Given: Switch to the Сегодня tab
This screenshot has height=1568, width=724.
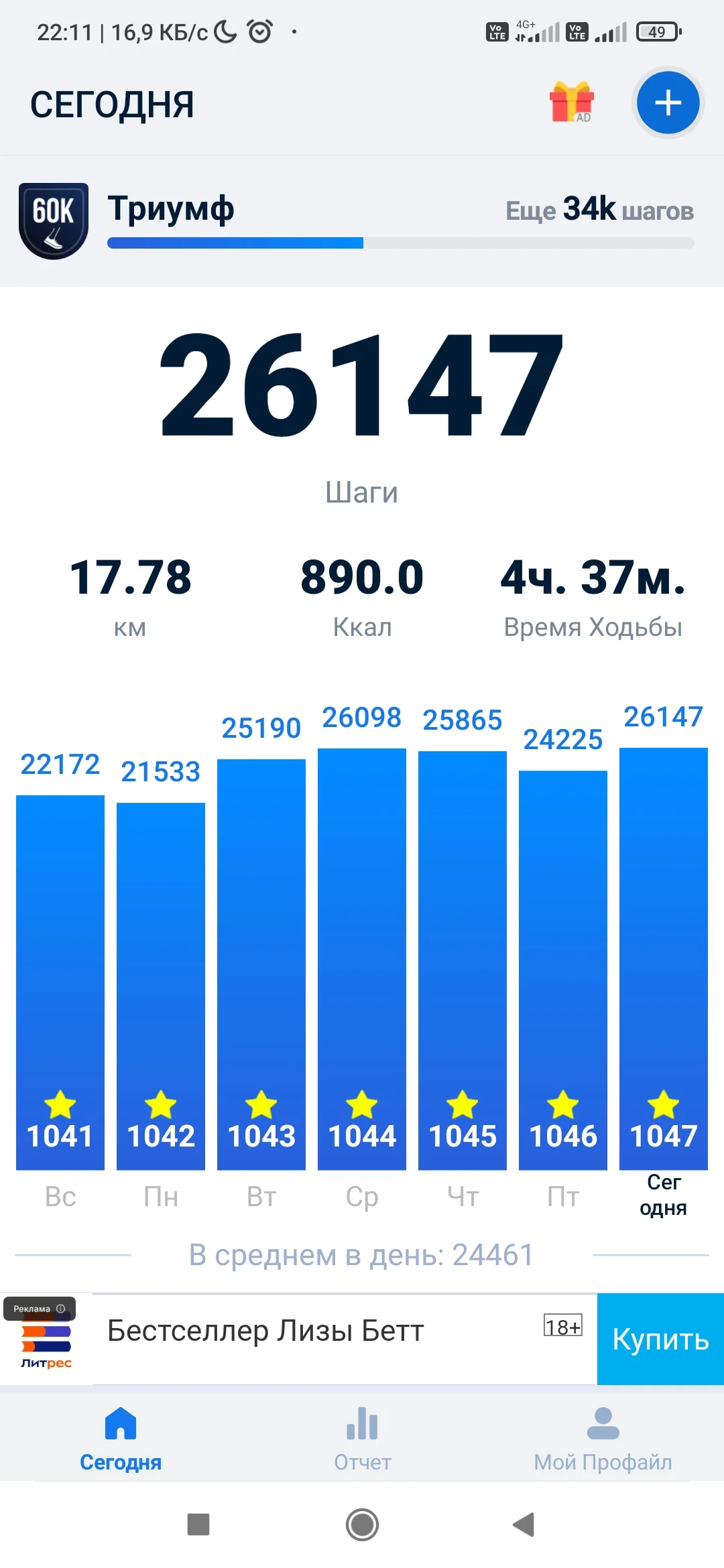Looking at the screenshot, I should [121, 1439].
